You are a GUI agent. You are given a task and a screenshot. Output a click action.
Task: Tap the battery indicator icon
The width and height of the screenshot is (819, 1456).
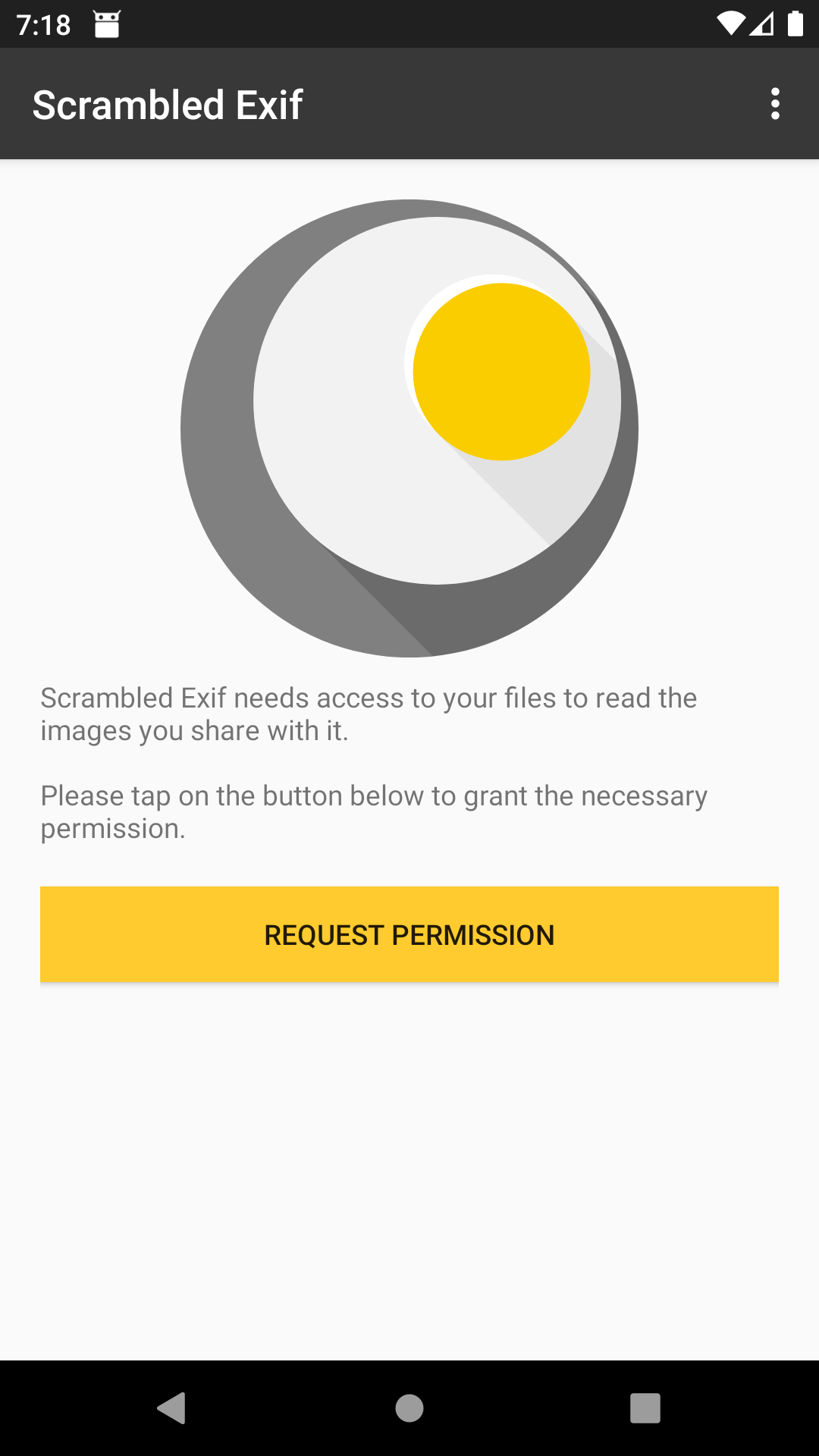click(x=796, y=24)
